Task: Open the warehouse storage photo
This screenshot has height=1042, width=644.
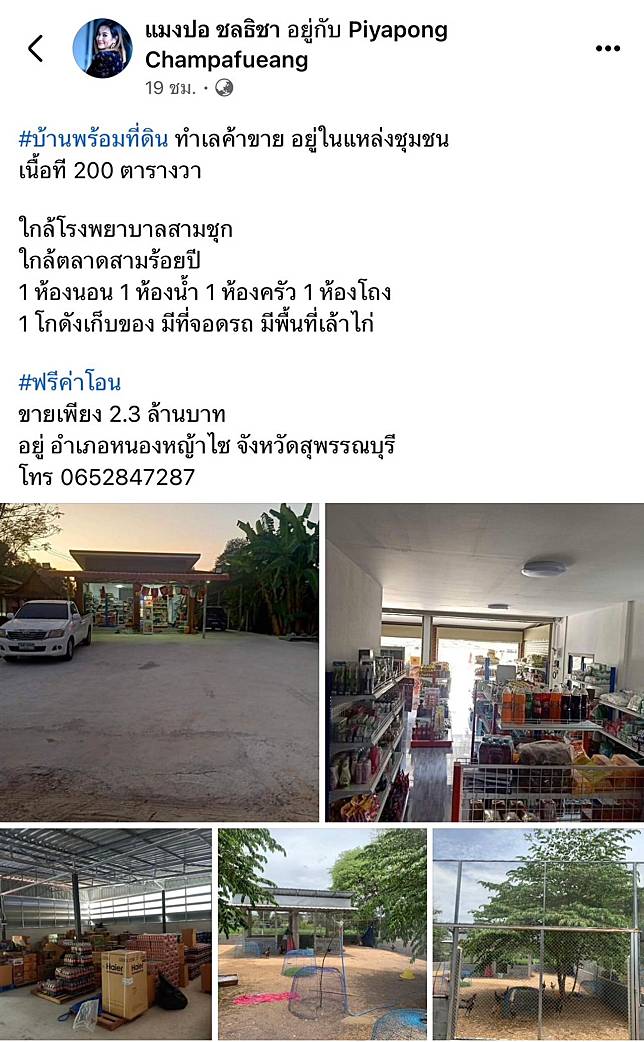Action: (x=106, y=934)
